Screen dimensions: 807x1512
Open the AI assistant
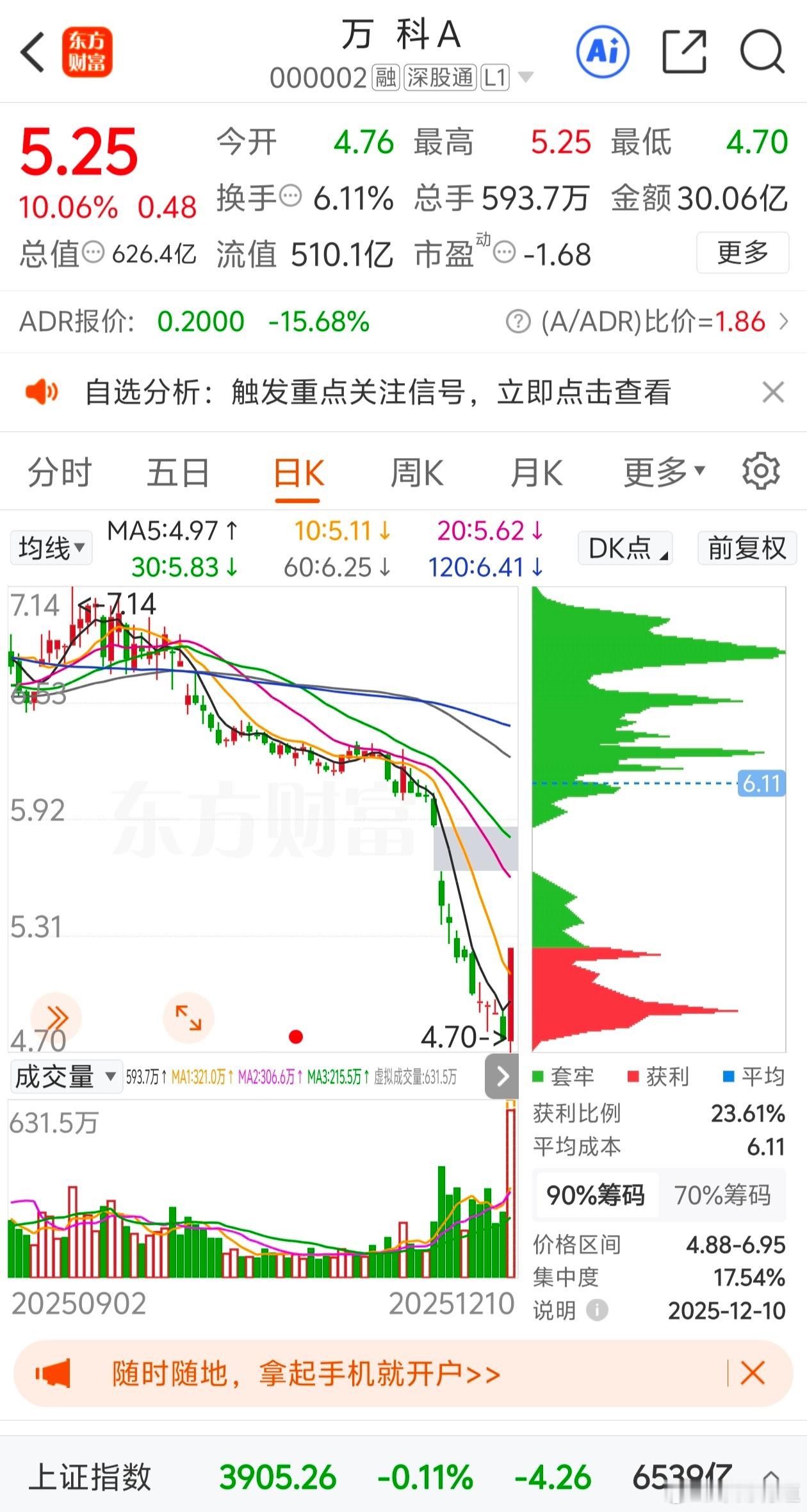tap(601, 53)
